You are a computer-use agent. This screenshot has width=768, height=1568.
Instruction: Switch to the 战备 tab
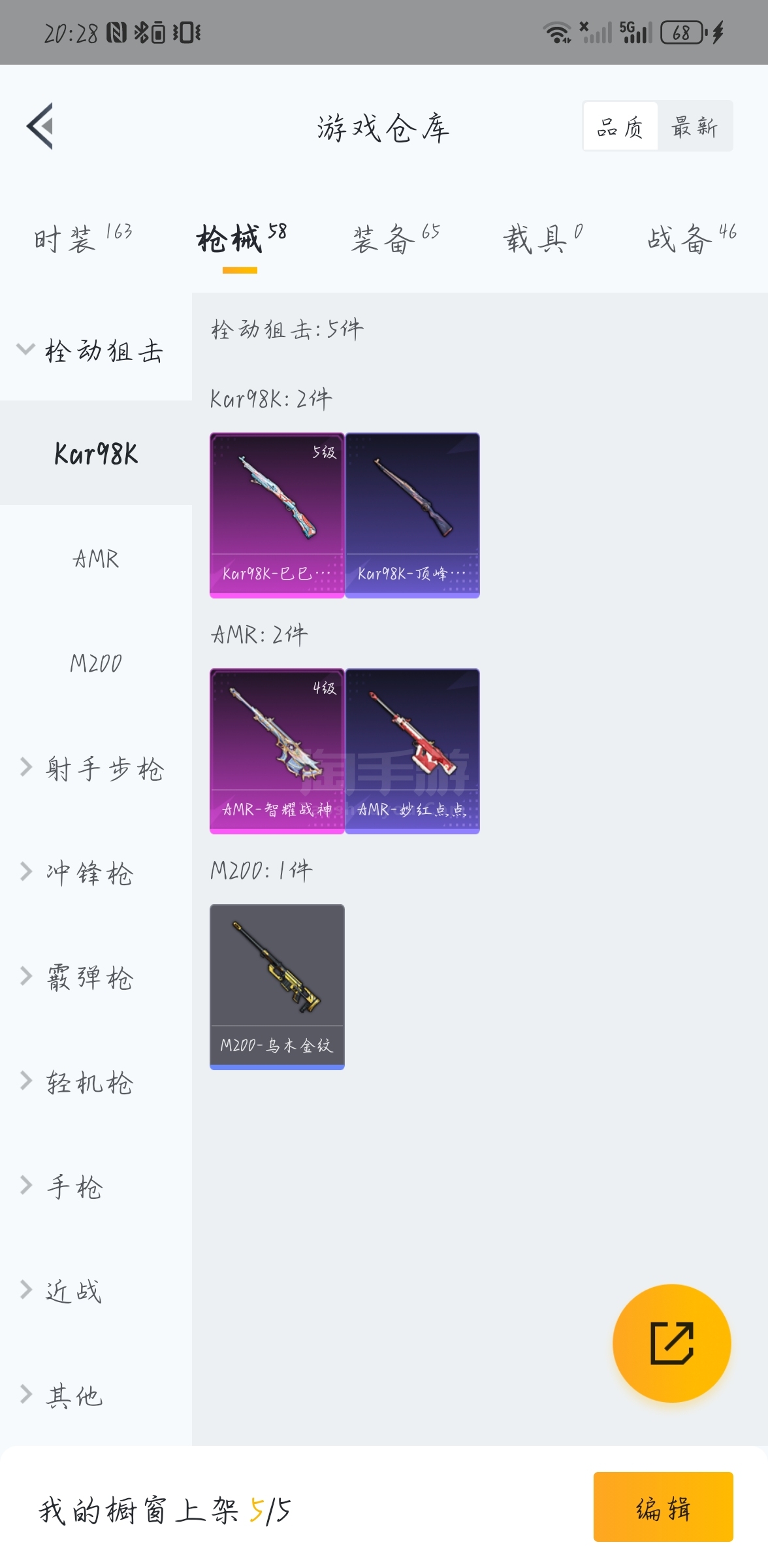691,238
